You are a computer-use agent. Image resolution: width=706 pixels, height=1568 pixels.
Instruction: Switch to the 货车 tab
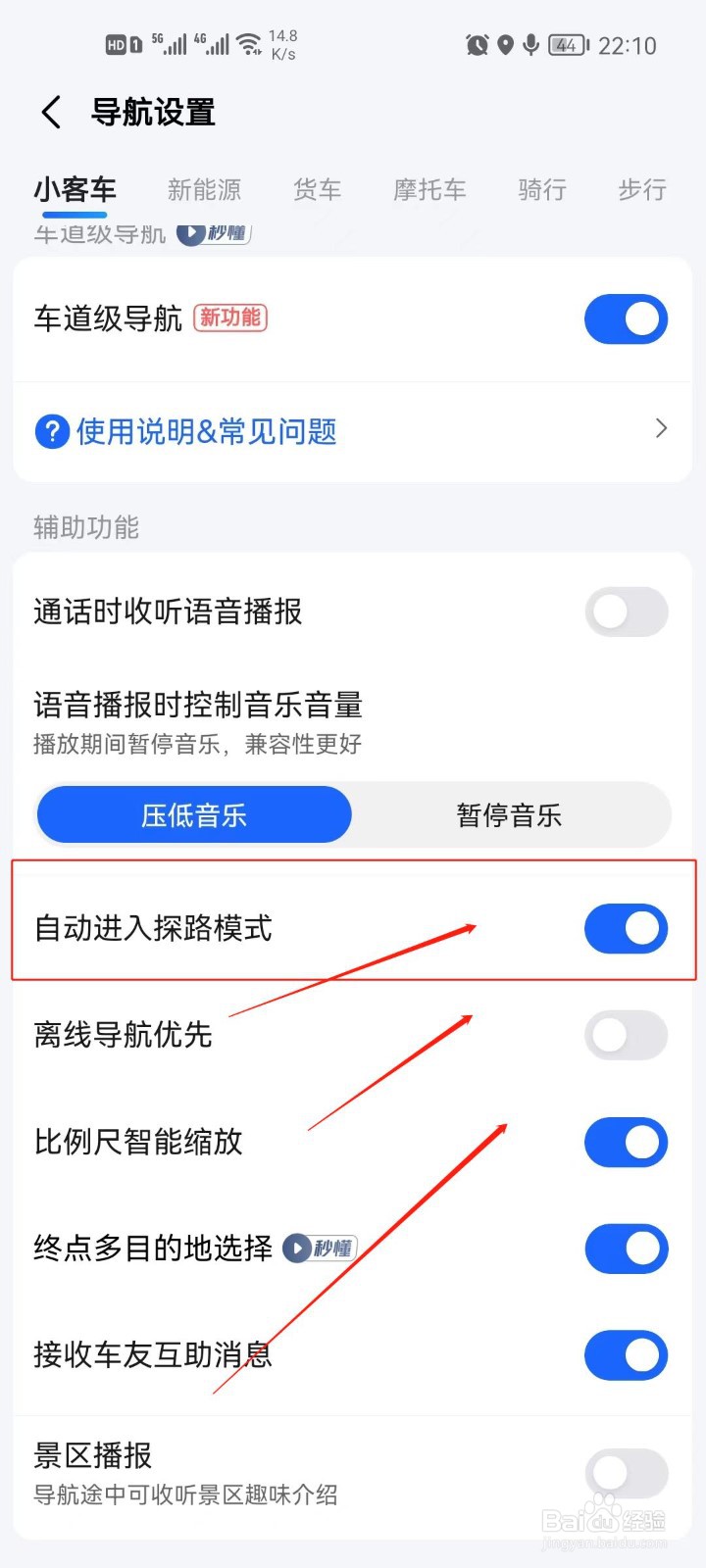(317, 190)
